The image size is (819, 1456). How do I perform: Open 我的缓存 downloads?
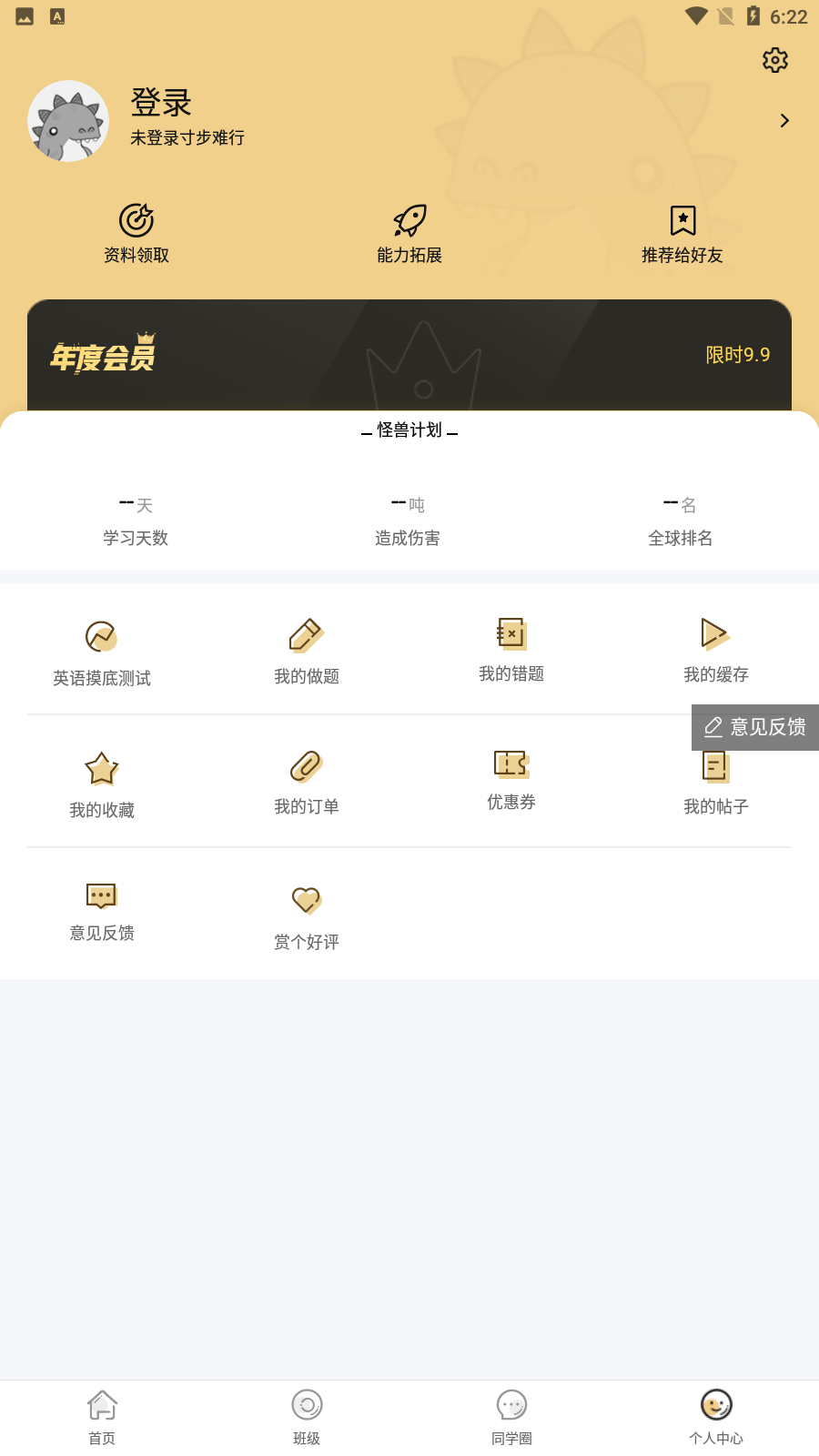coord(716,649)
